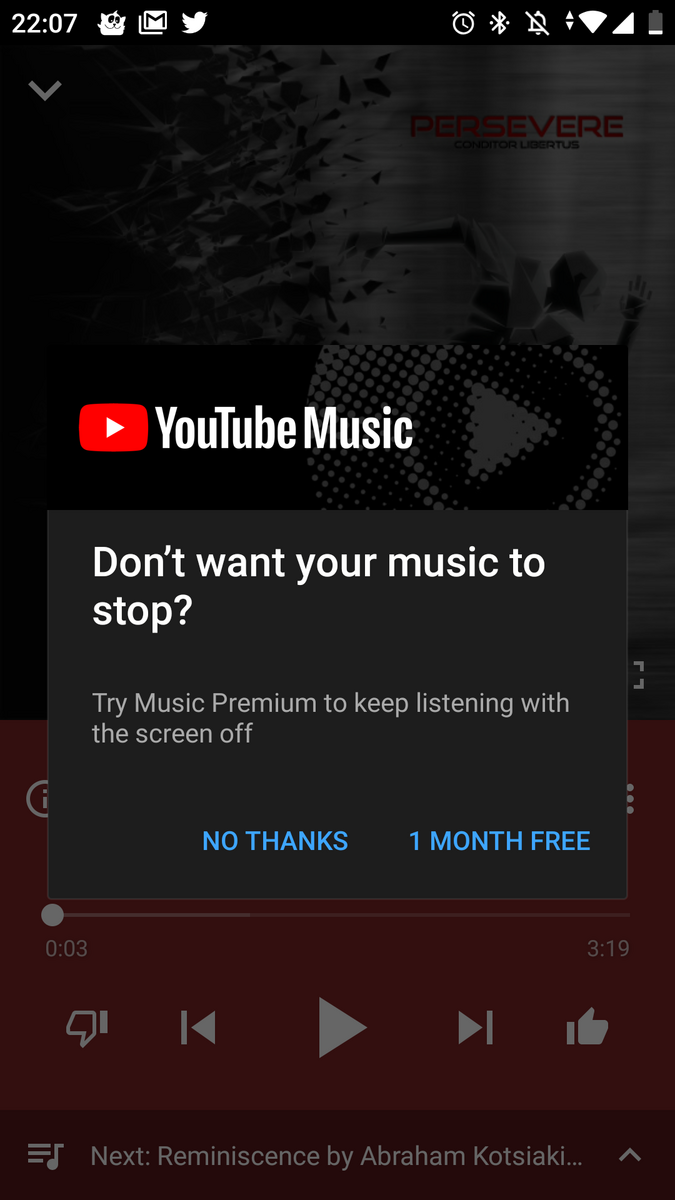Dislike the current song
The width and height of the screenshot is (675, 1200).
(87, 1028)
